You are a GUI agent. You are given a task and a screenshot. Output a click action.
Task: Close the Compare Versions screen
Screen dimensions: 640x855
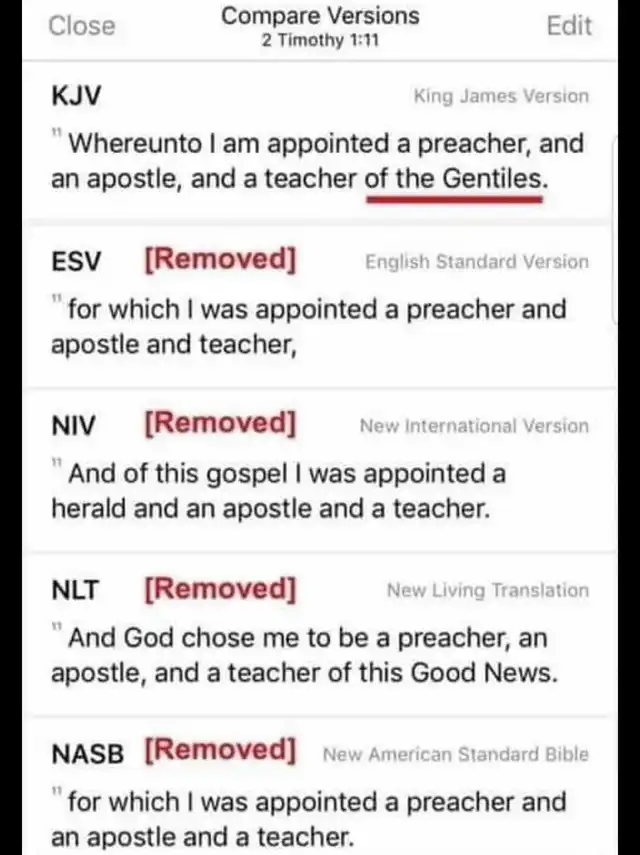(x=81, y=26)
